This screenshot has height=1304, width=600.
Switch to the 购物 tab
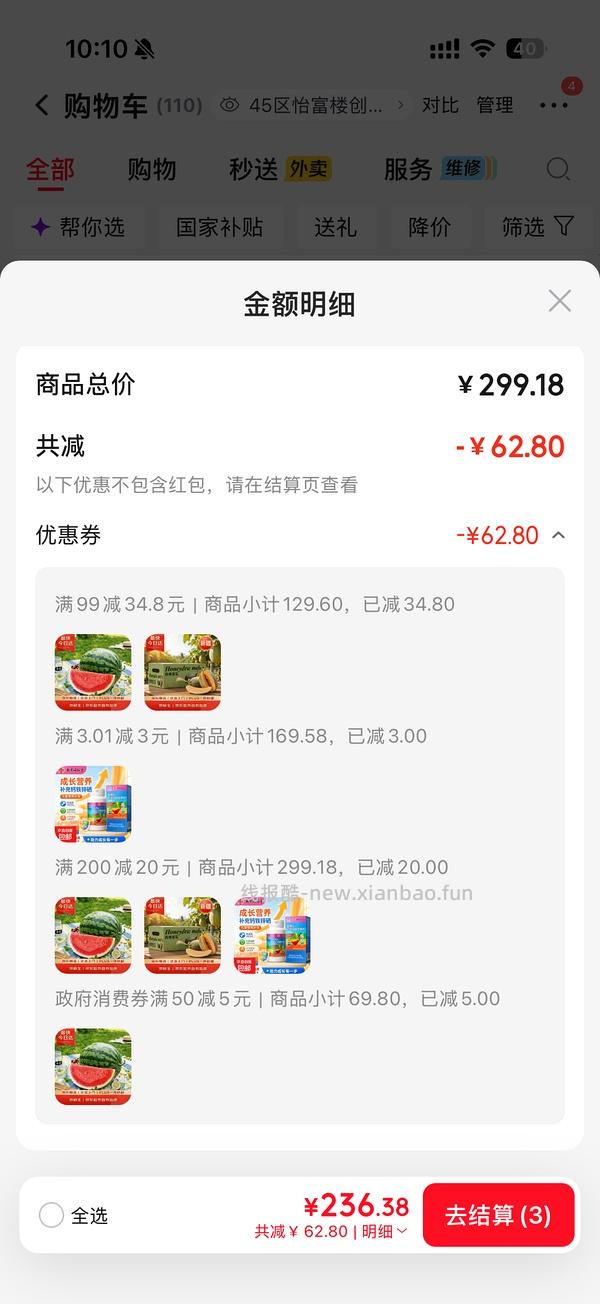152,169
